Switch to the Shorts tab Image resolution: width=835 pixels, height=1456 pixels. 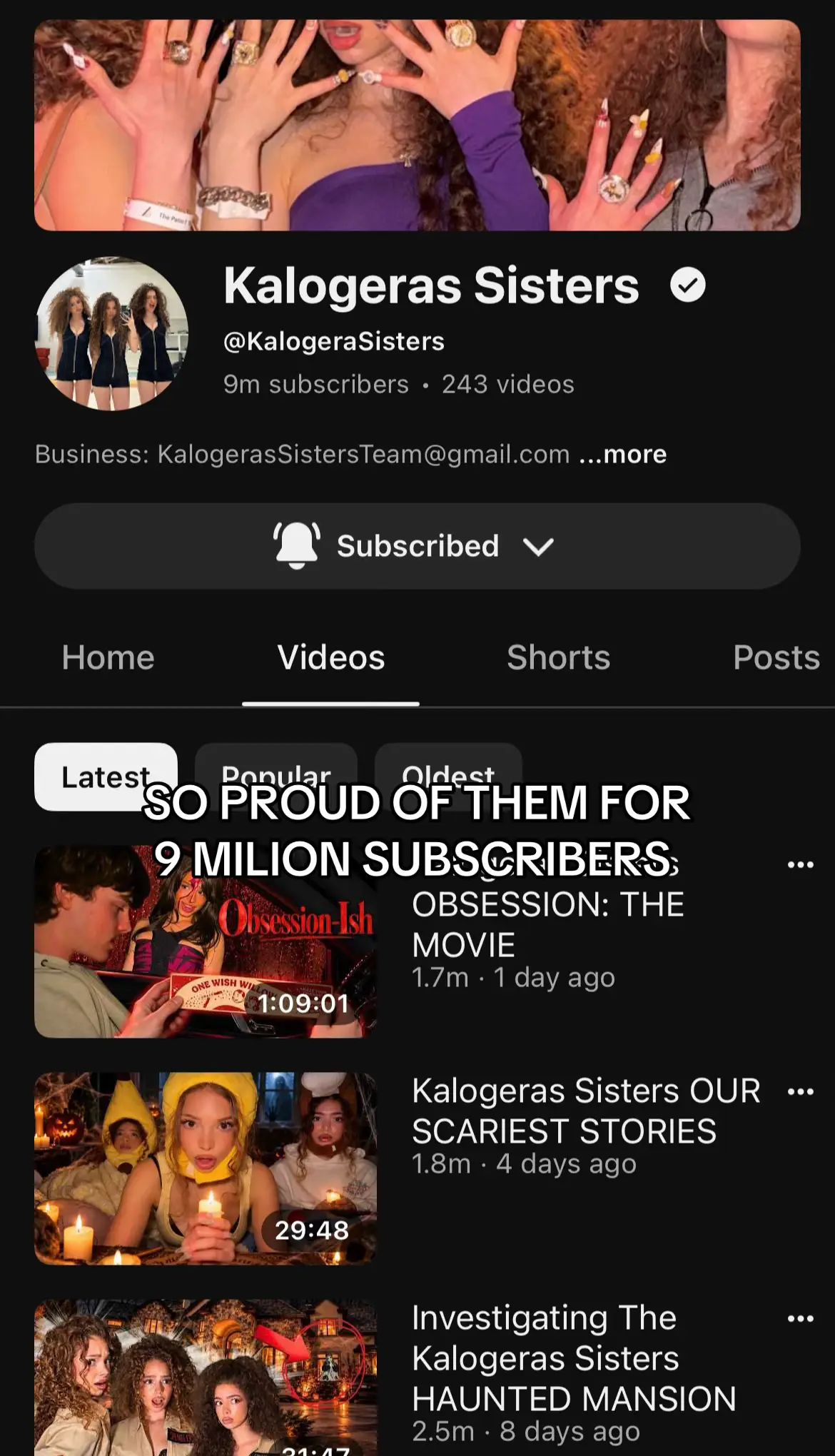(558, 657)
